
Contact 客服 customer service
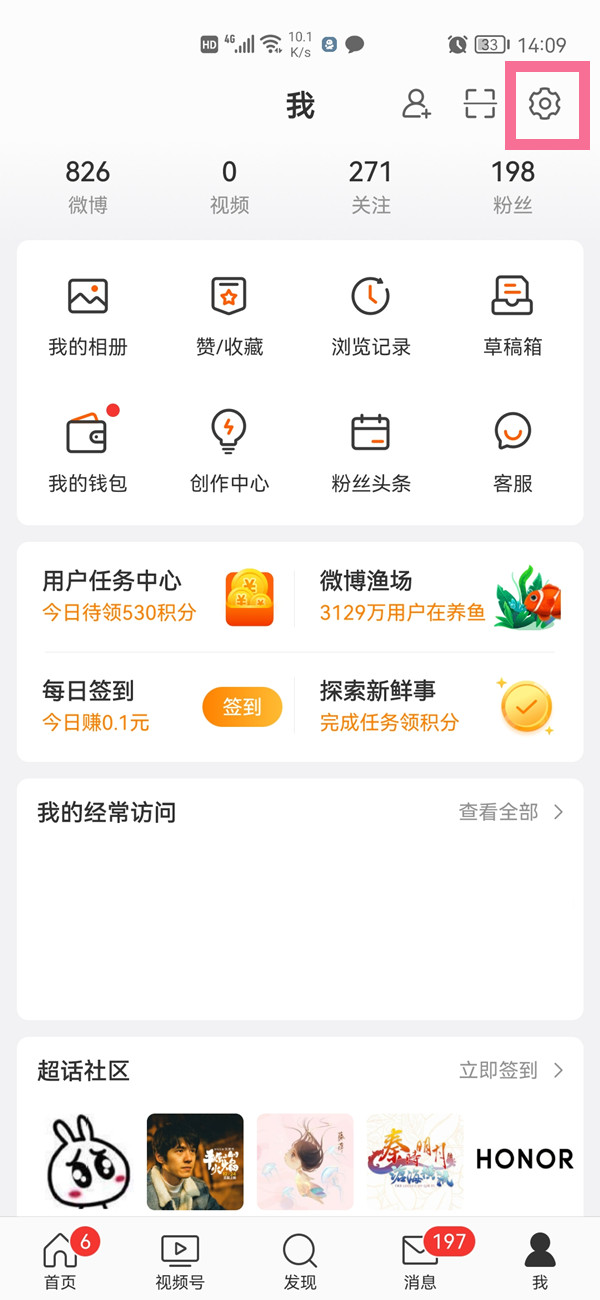point(513,452)
